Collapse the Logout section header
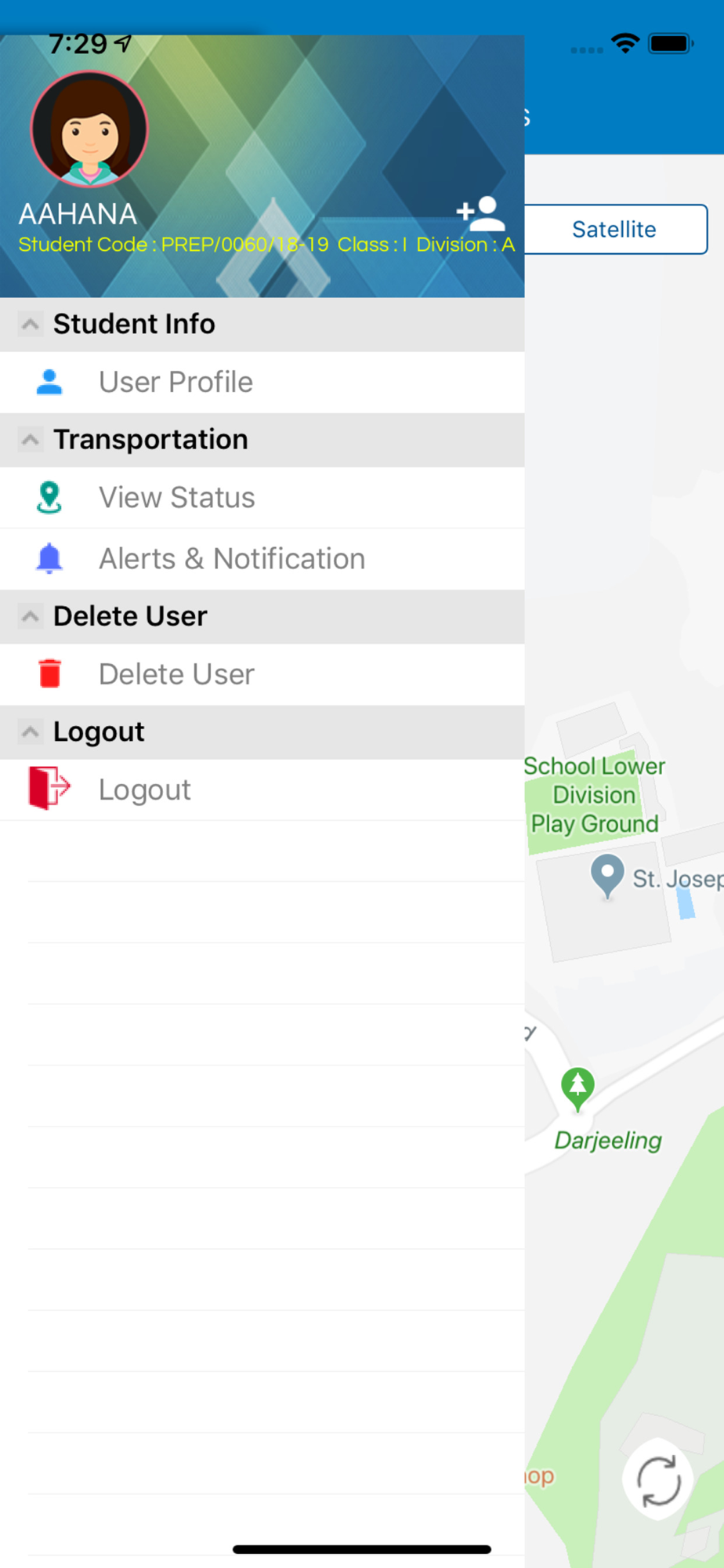The height and width of the screenshot is (1568, 724). tap(262, 732)
